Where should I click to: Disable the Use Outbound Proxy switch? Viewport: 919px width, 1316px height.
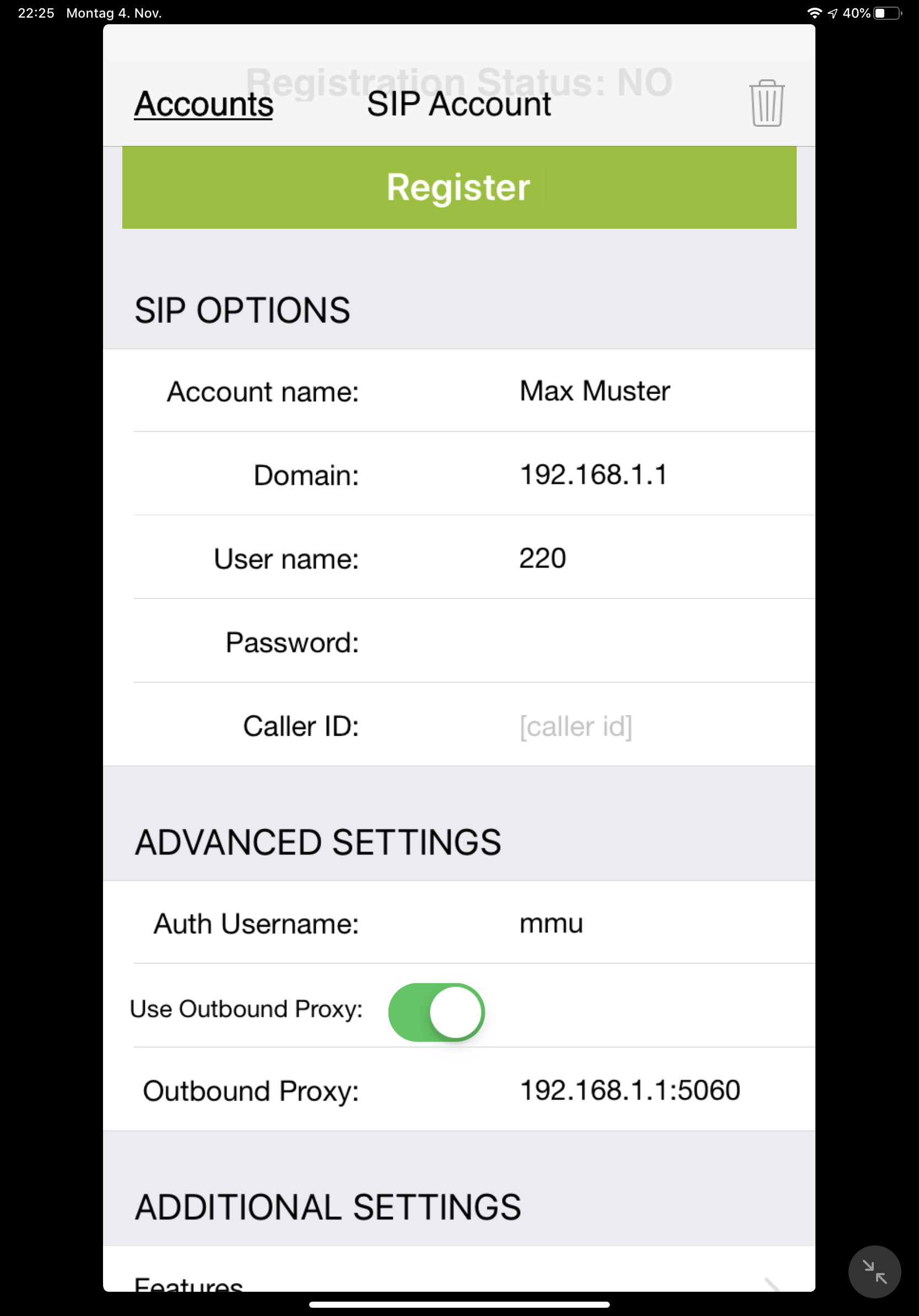(436, 1012)
